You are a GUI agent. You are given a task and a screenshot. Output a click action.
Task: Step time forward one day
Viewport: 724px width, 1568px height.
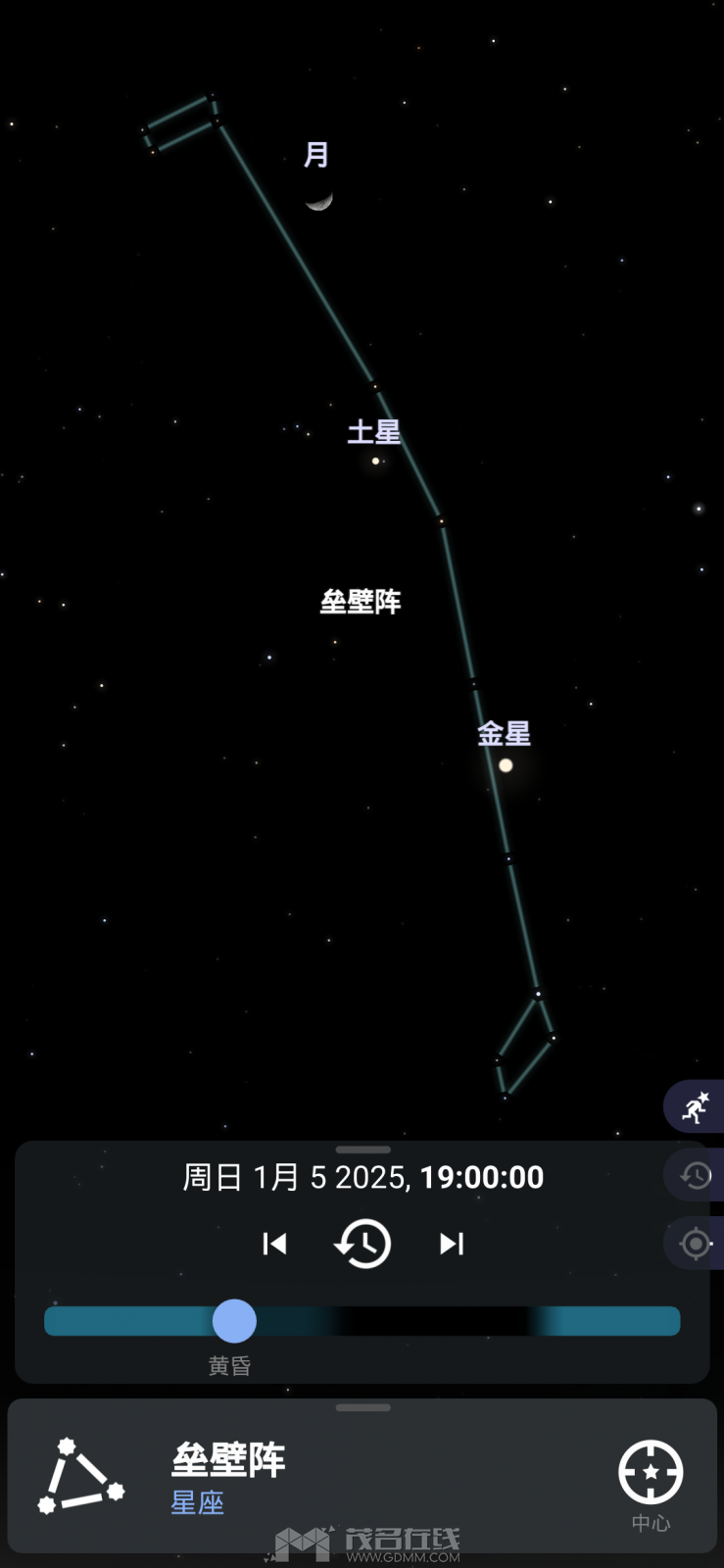451,1243
